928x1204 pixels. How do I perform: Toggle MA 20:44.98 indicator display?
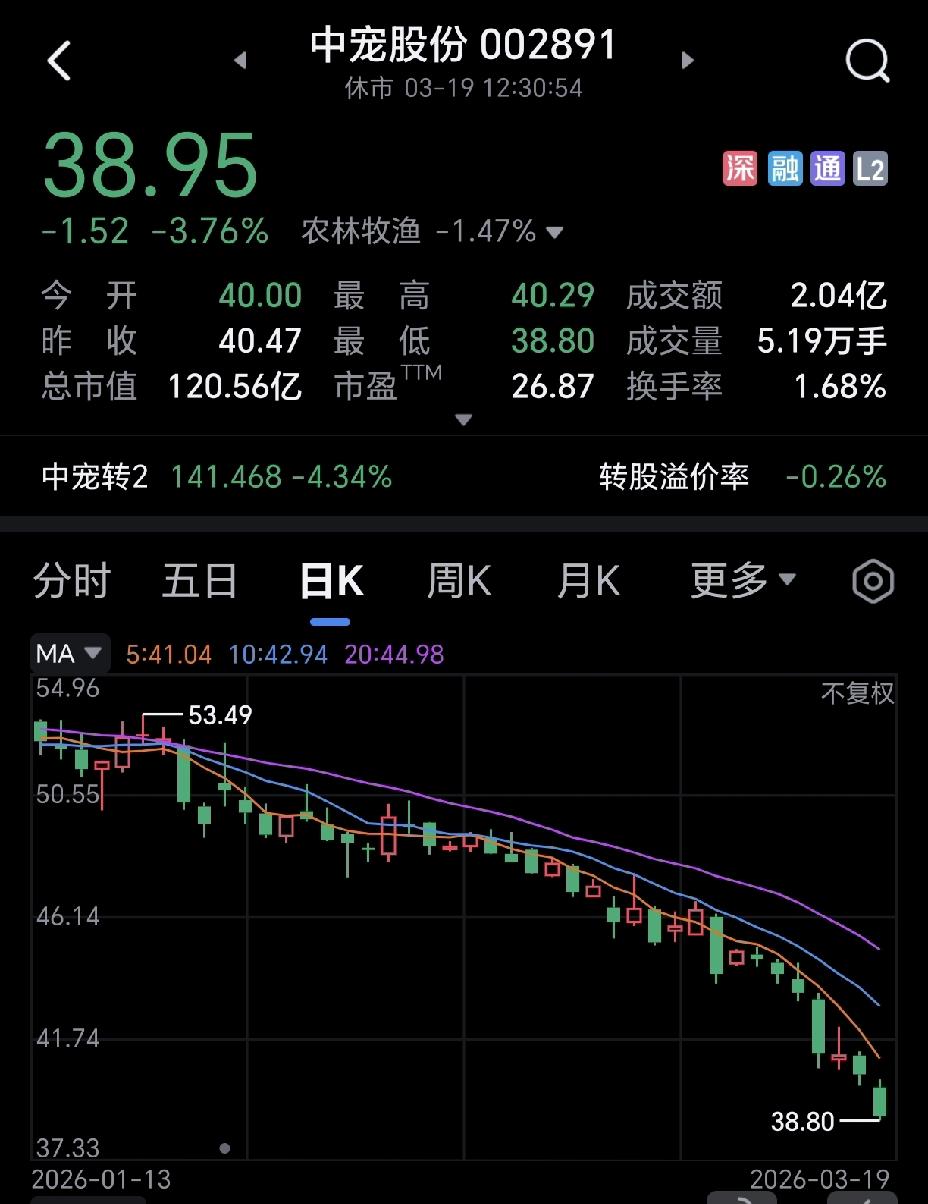[394, 653]
